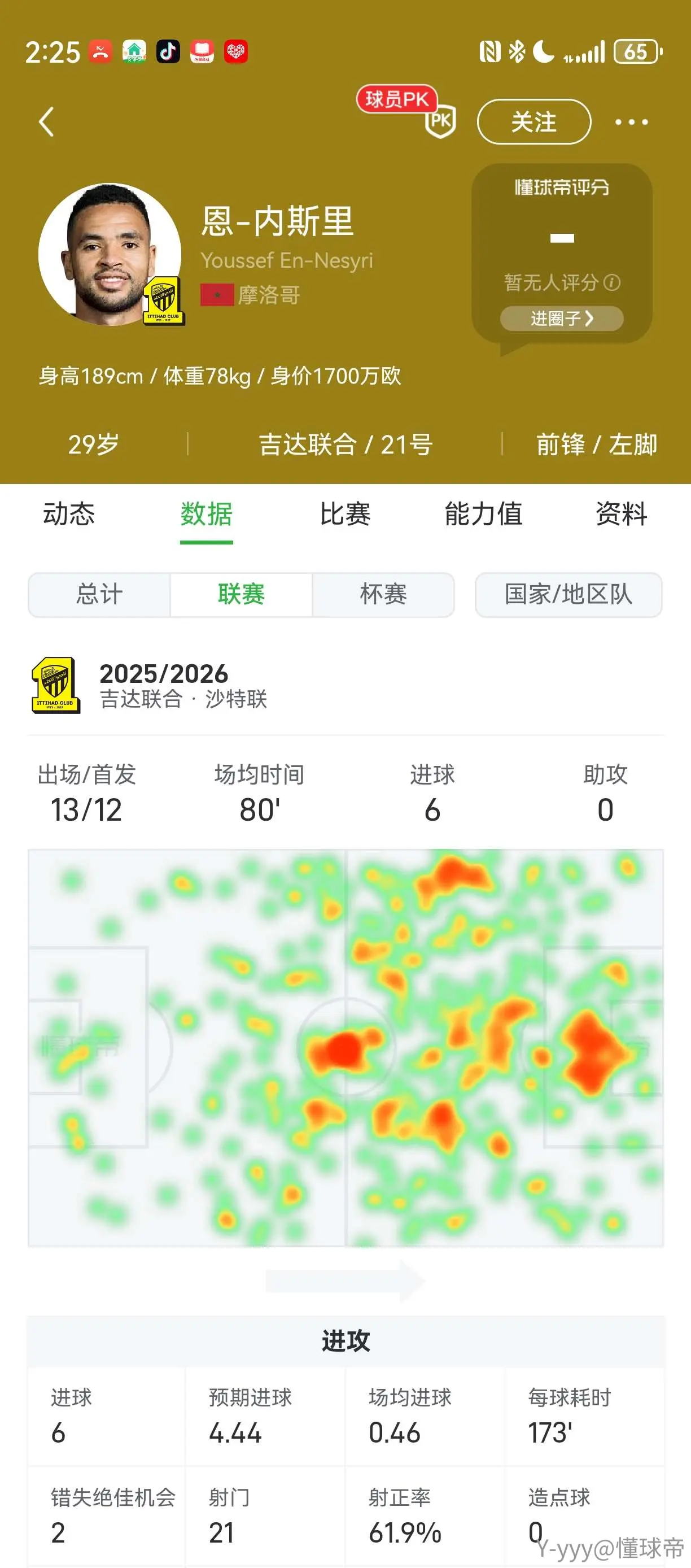Open the 能力值 tab

pos(484,514)
